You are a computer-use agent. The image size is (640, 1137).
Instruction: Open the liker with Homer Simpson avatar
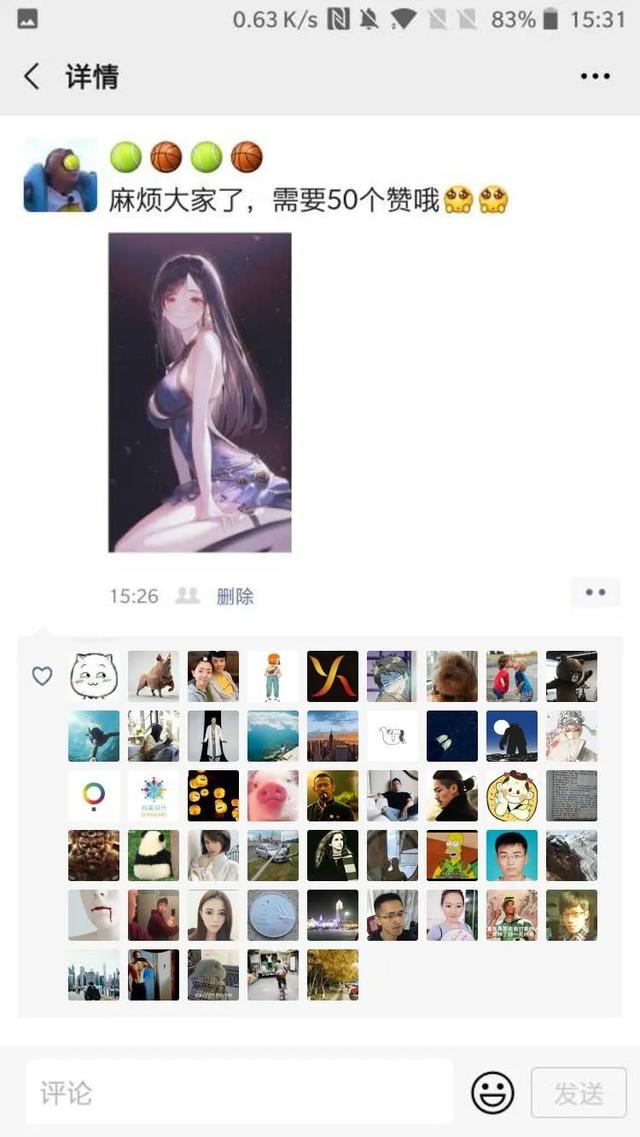452,856
